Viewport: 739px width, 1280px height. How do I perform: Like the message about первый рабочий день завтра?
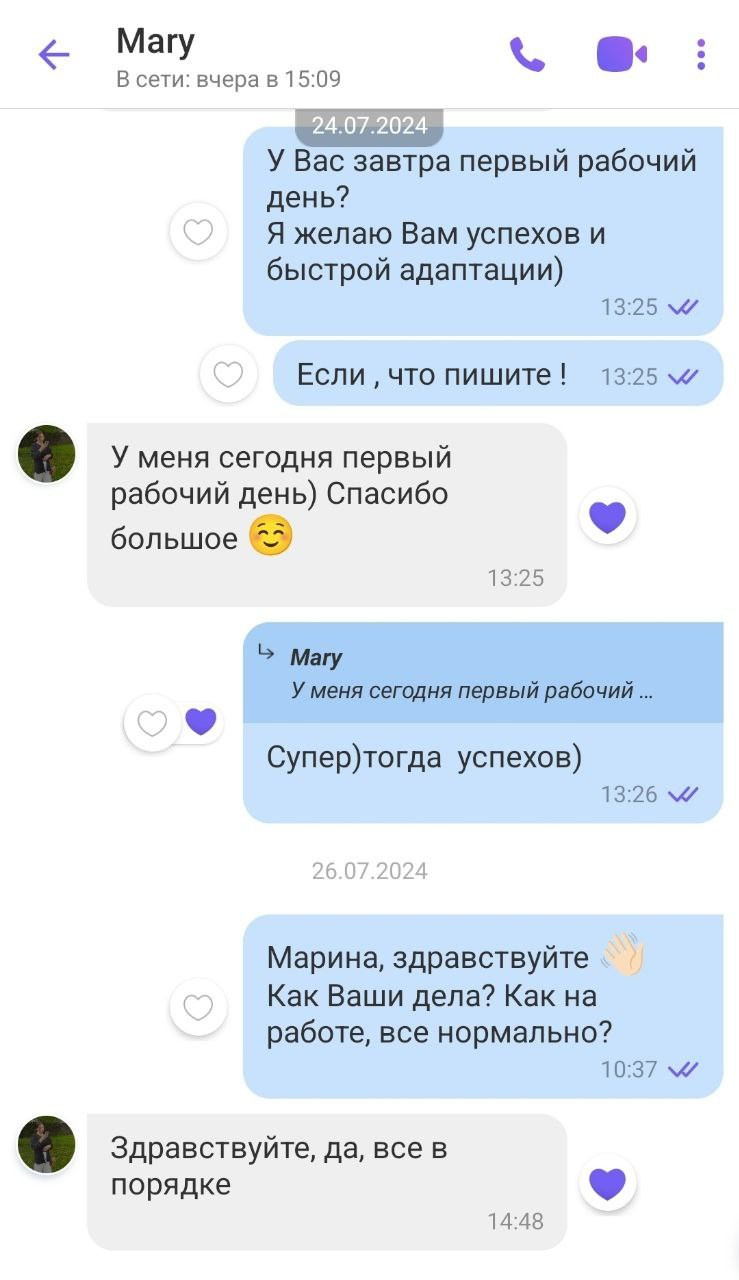click(x=198, y=232)
